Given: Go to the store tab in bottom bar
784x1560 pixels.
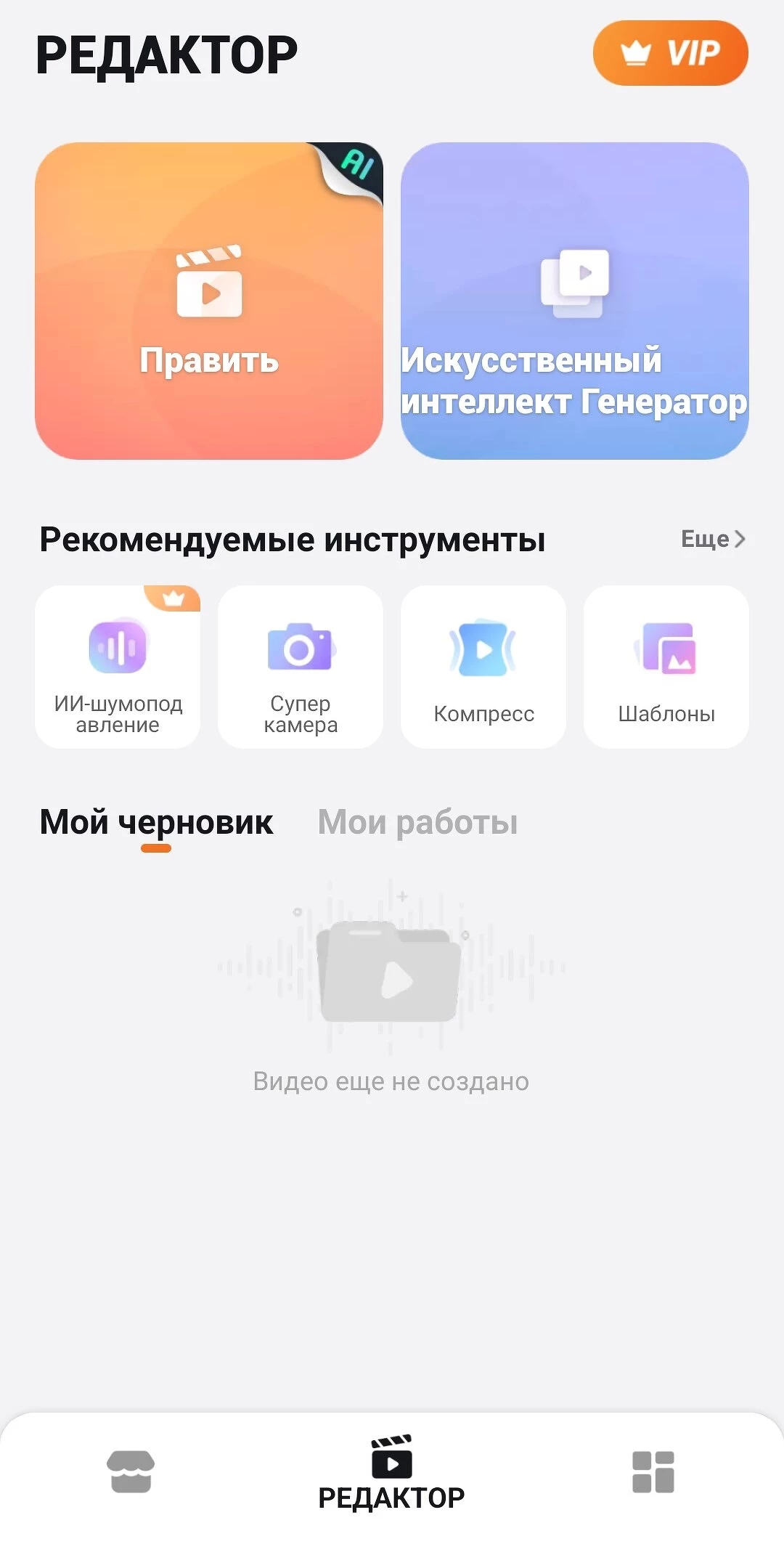Looking at the screenshot, I should coord(131,1471).
